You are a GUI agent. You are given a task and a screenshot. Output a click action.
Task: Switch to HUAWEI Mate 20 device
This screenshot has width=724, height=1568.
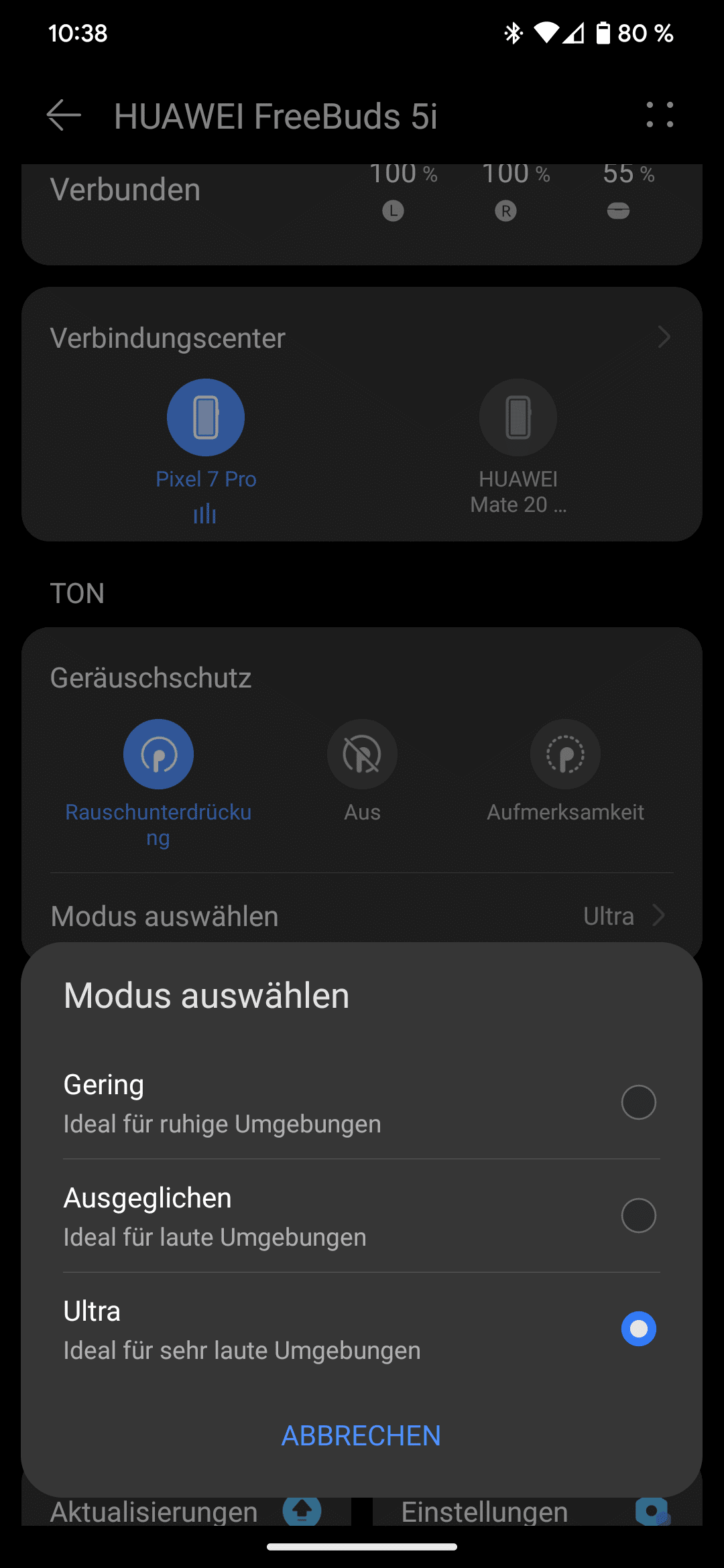point(518,418)
